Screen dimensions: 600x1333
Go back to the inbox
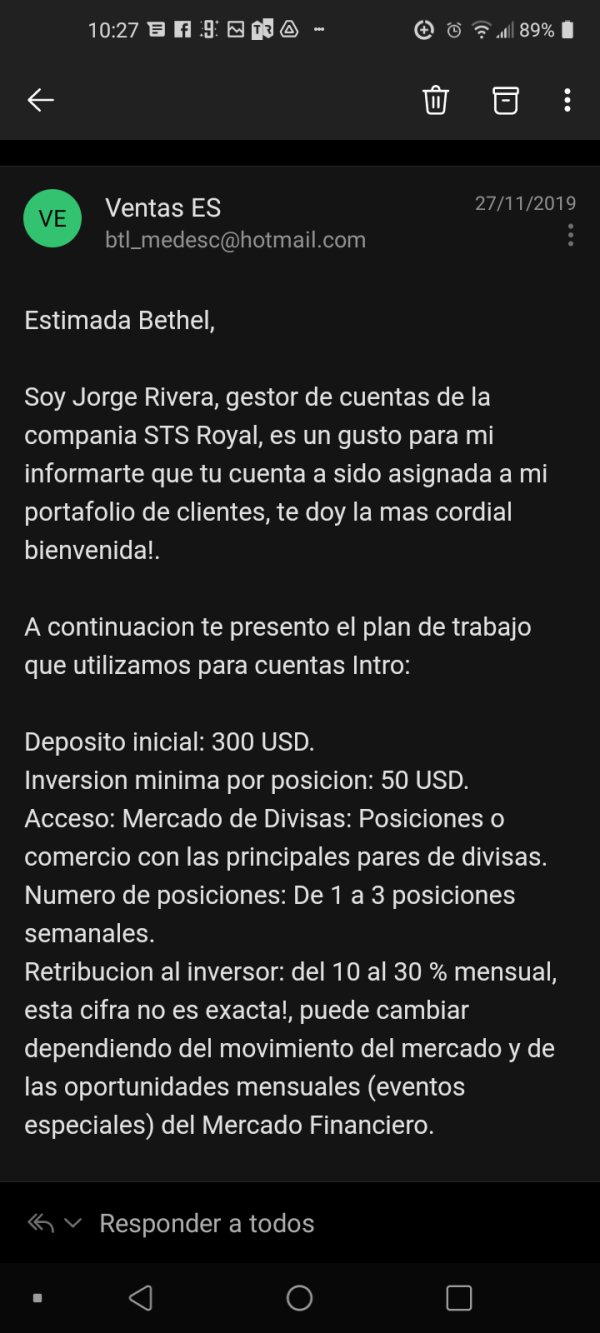click(x=40, y=100)
